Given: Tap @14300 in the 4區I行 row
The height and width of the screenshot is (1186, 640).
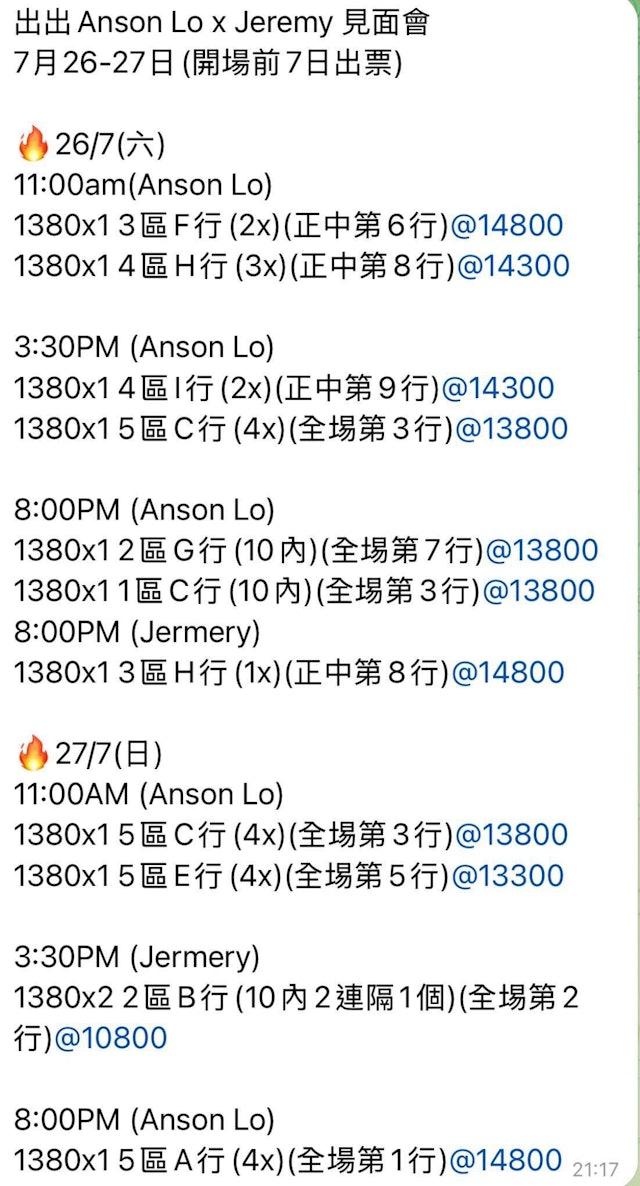Looking at the screenshot, I should [497, 388].
